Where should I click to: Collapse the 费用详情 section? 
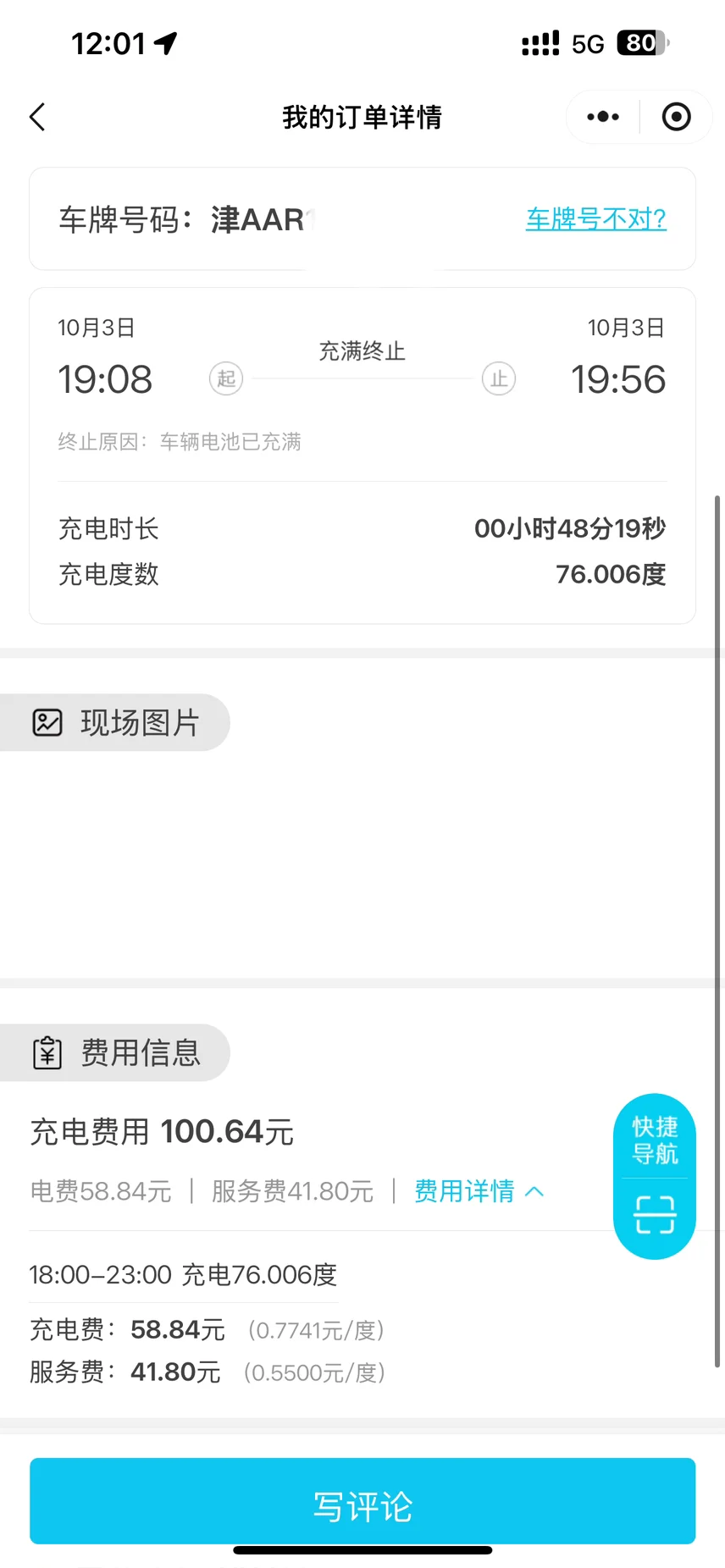479,1191
